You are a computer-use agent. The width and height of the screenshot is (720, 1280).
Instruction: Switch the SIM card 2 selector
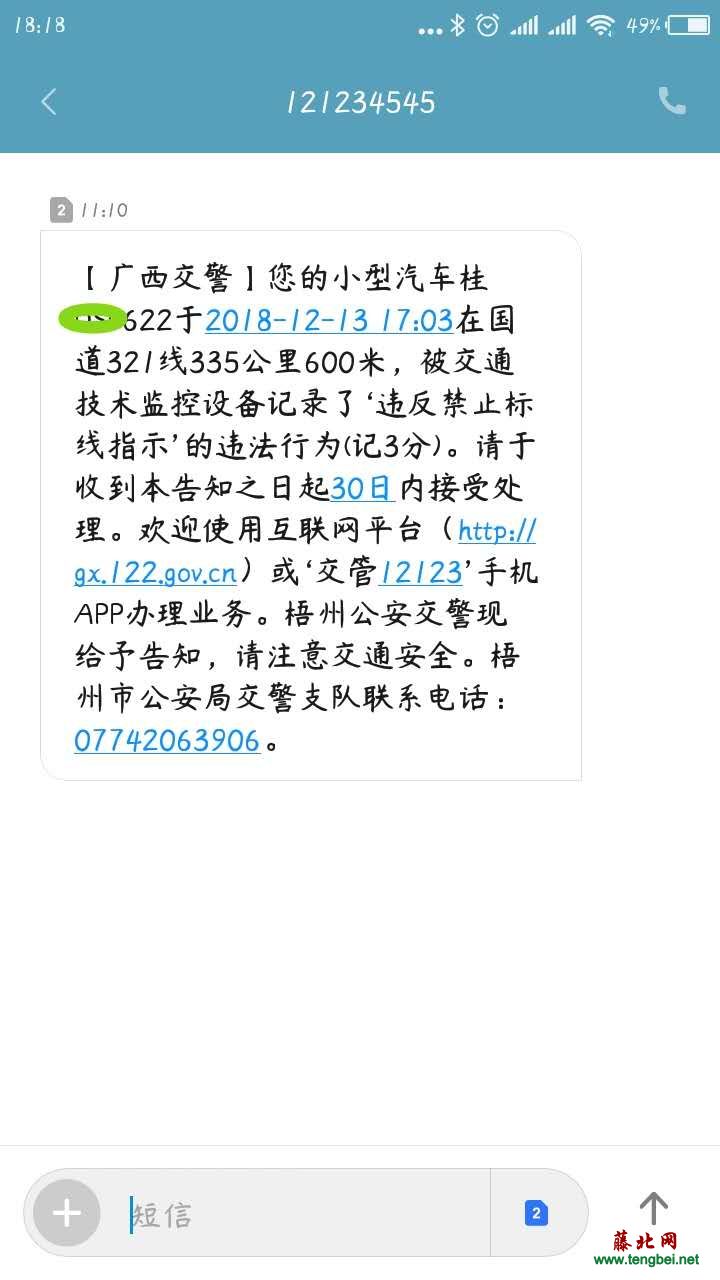(x=536, y=1214)
